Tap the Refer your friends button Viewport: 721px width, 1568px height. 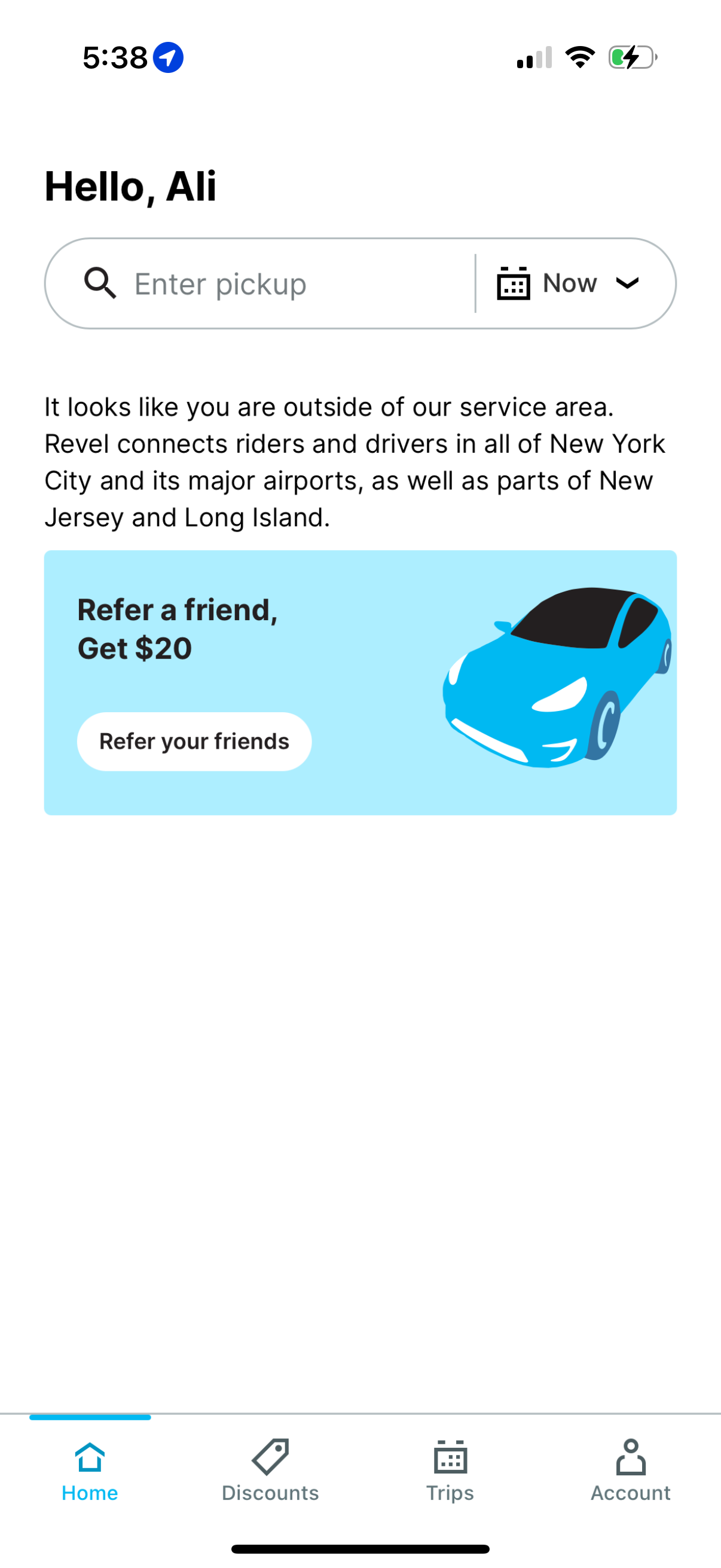(194, 741)
